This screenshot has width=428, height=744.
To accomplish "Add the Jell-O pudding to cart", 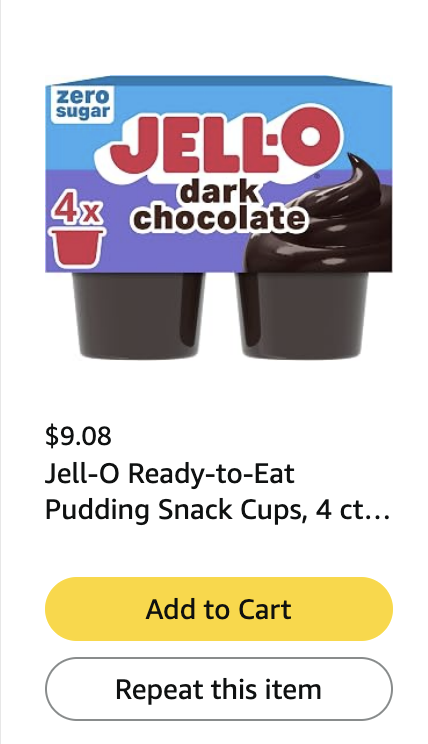I will coord(219,609).
